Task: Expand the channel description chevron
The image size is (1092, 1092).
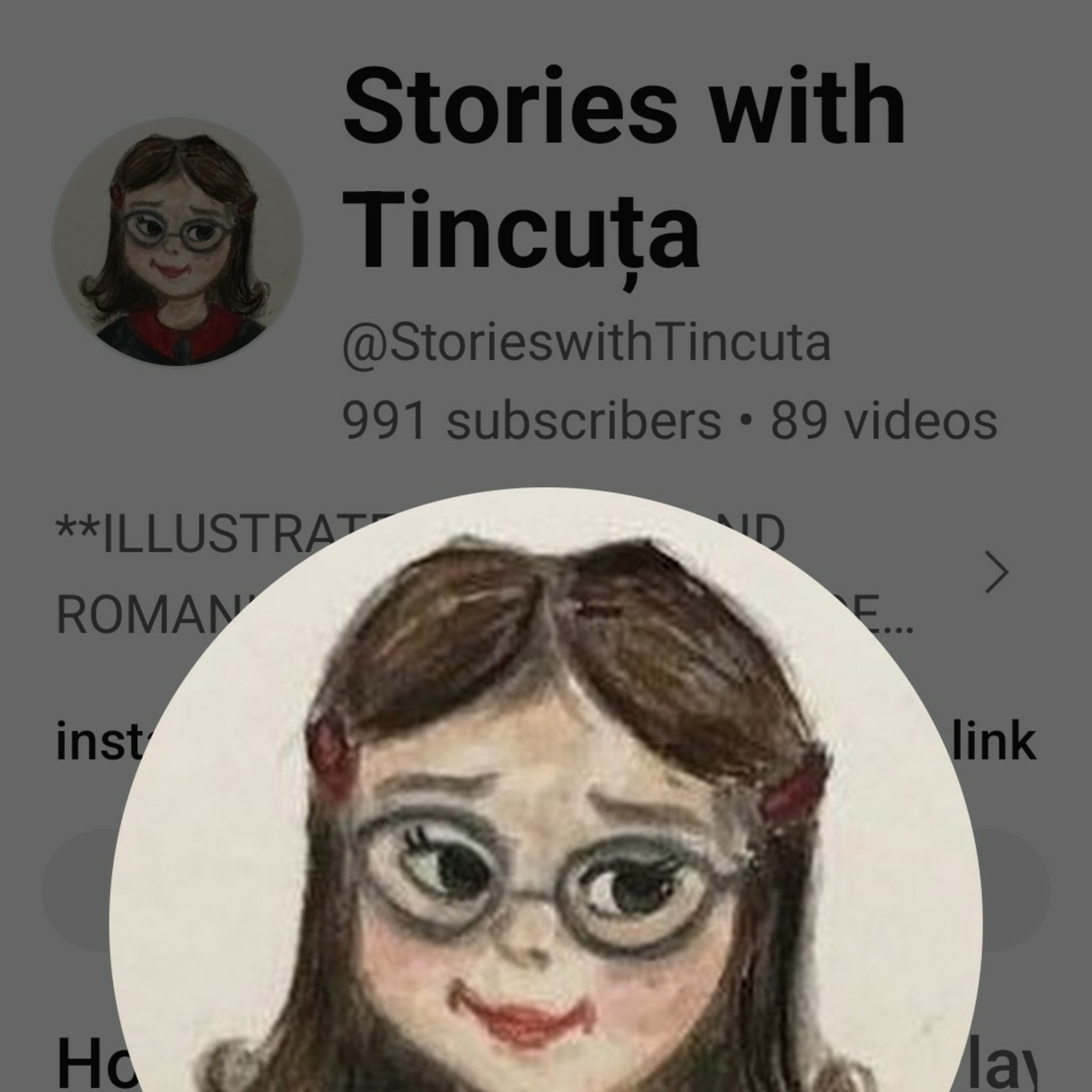Action: [x=997, y=572]
